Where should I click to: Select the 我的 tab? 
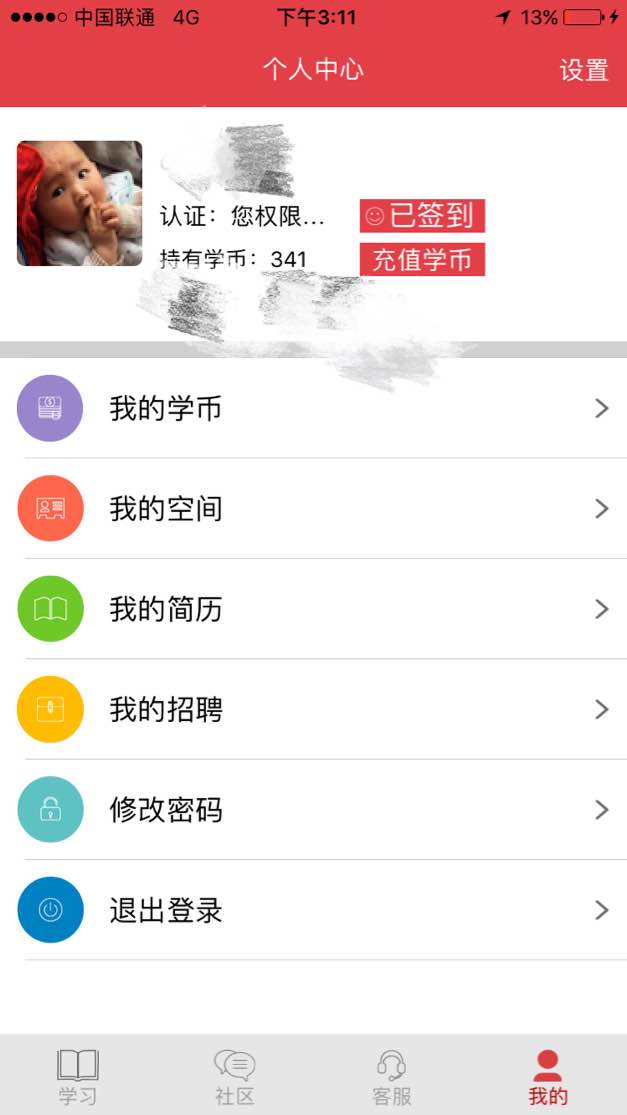(548, 1076)
